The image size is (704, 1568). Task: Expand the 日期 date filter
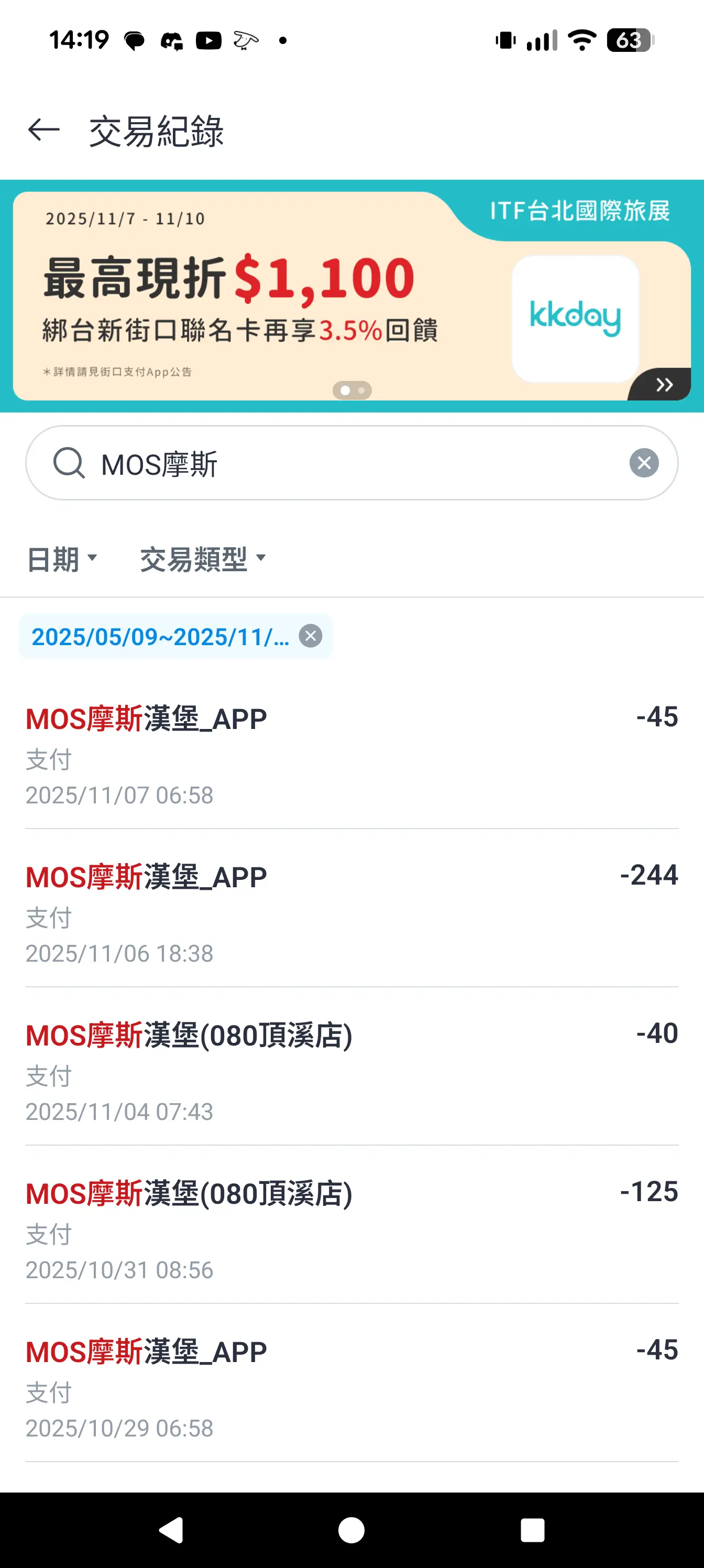tap(61, 559)
